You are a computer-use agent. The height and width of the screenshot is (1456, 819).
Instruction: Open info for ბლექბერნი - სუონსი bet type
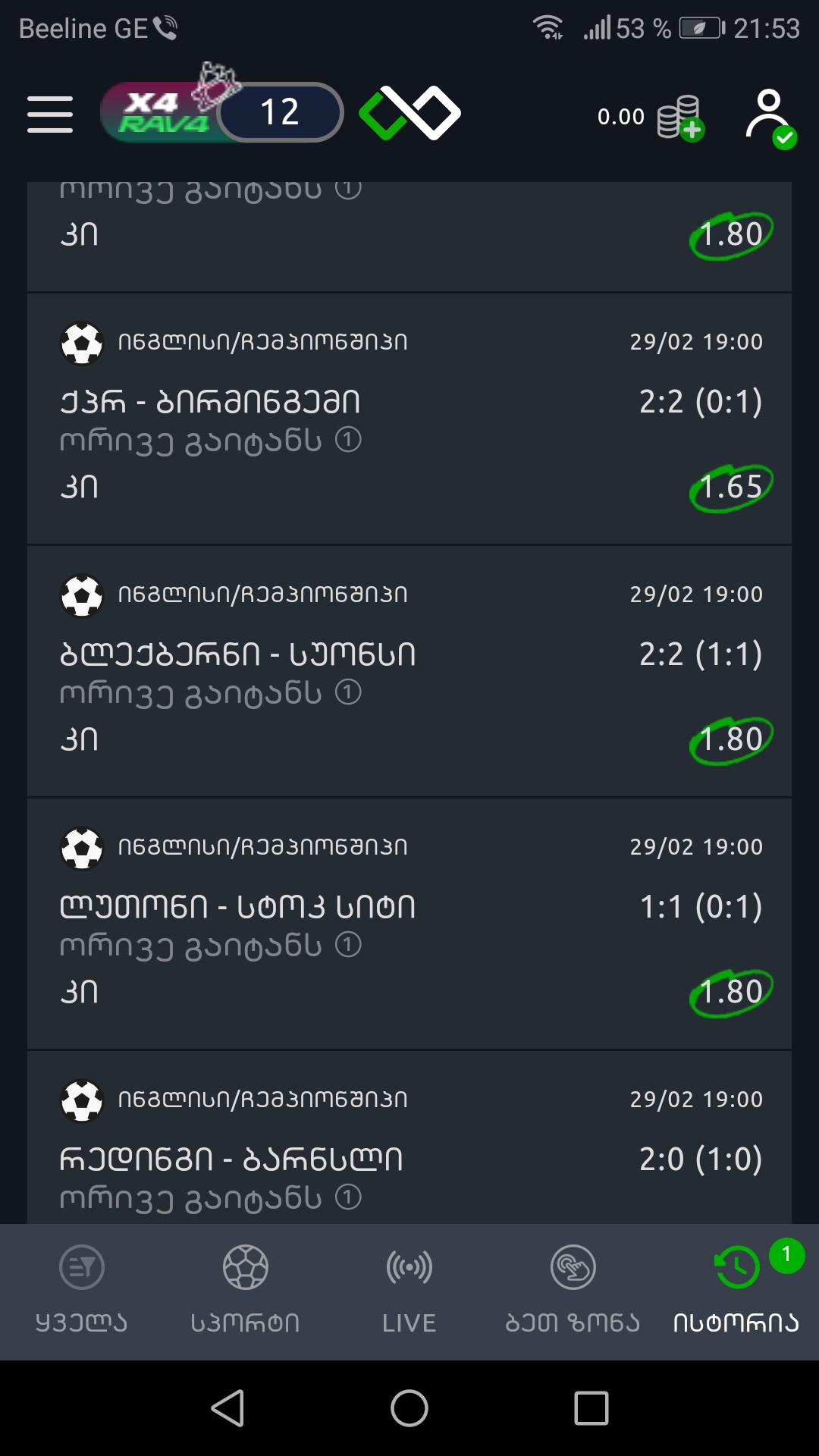(x=348, y=692)
